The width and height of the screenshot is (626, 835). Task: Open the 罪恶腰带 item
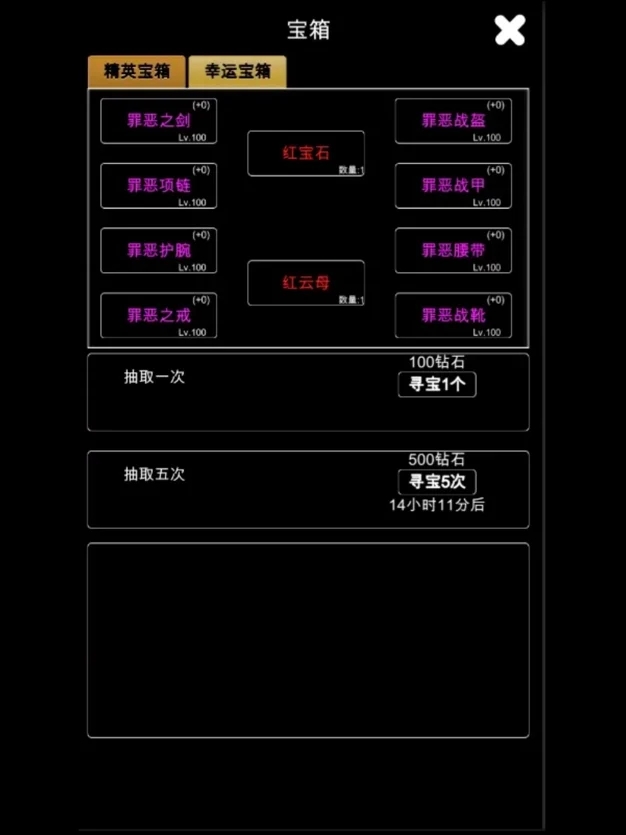tap(453, 251)
